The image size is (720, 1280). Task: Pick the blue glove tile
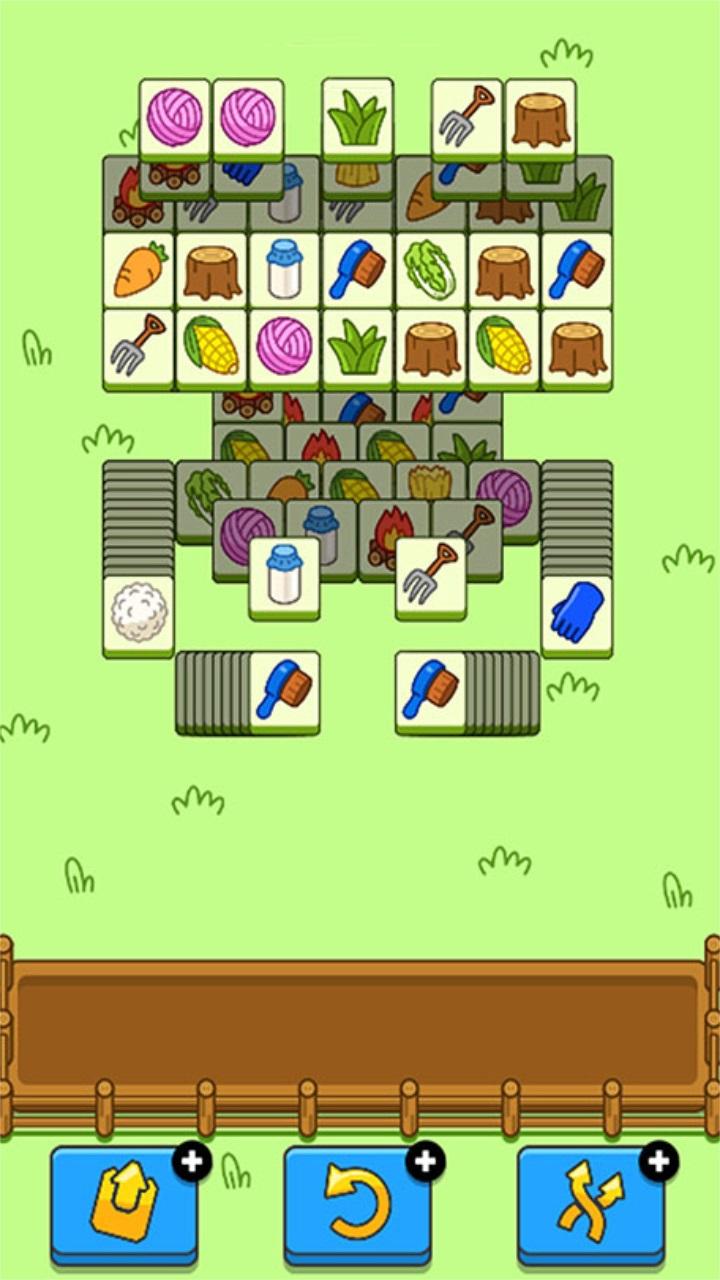577,614
